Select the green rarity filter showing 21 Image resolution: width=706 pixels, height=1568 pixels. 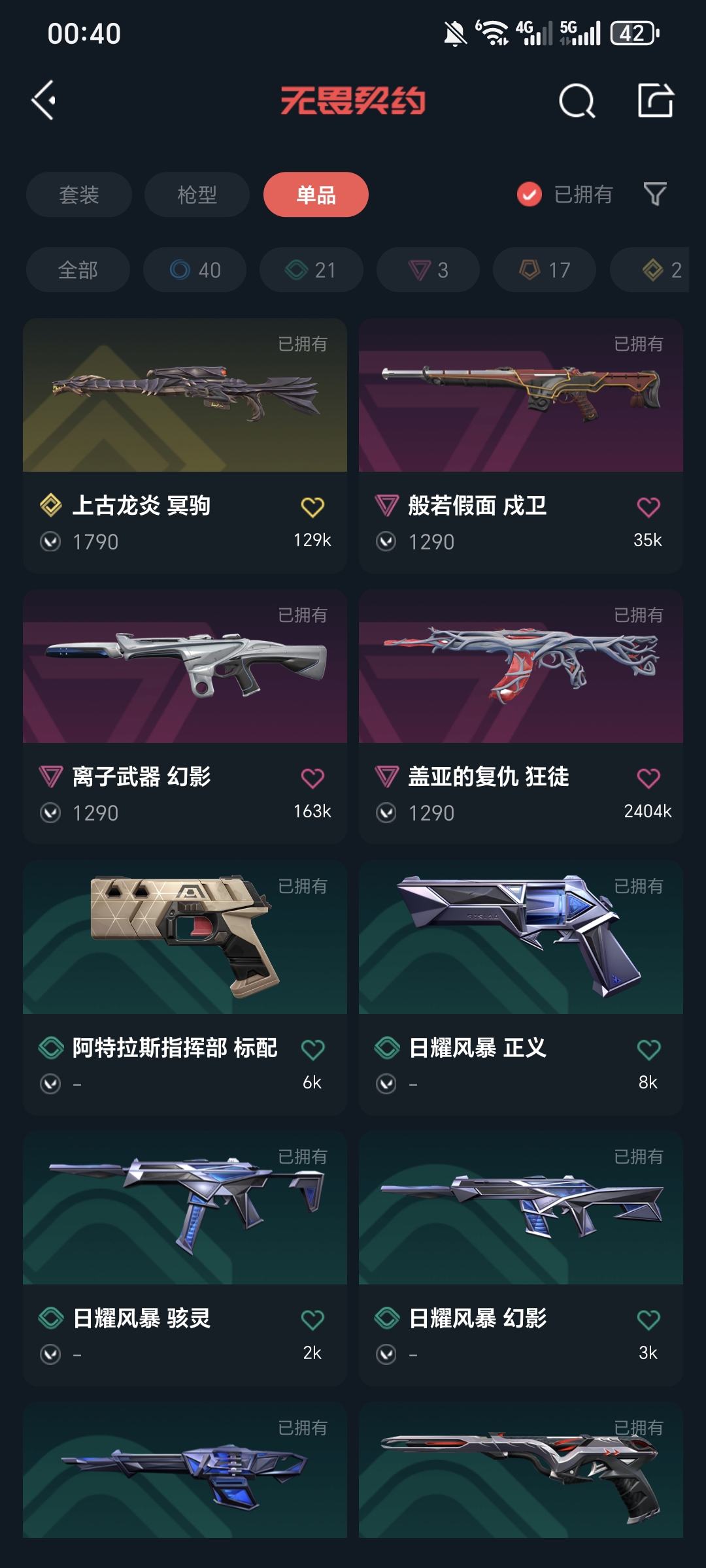(311, 269)
